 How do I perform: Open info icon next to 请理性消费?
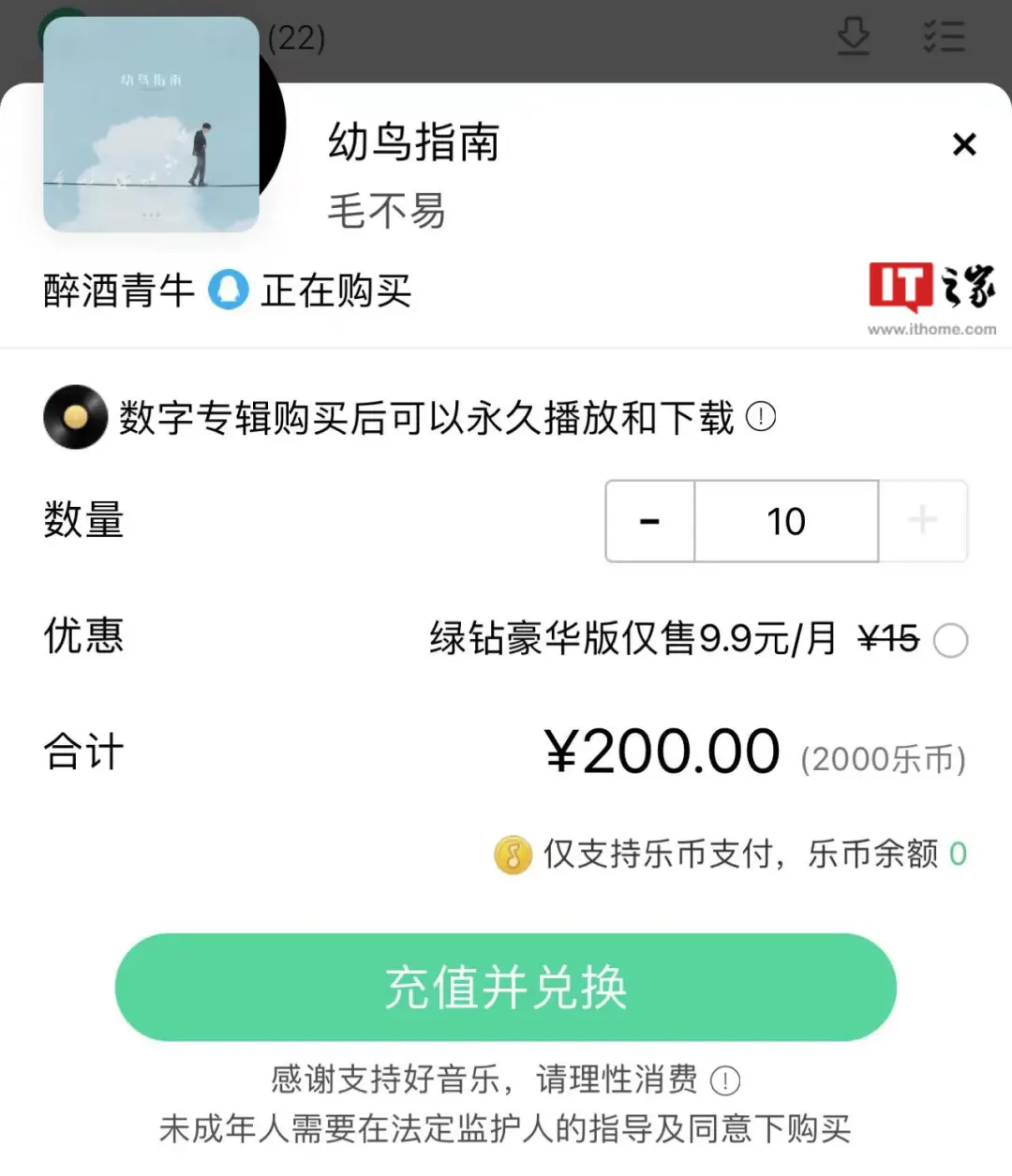point(725,1080)
